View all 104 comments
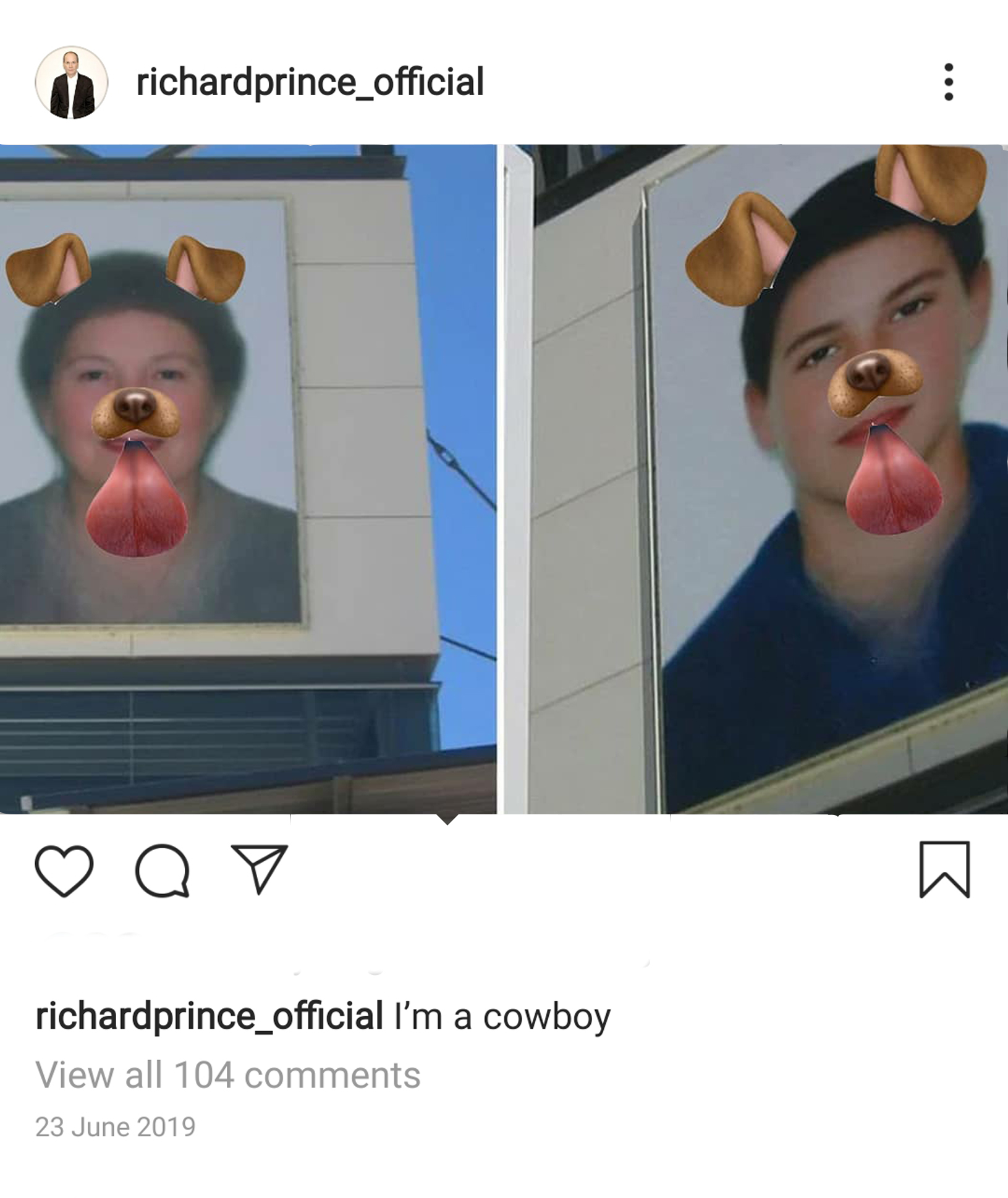Image resolution: width=1008 pixels, height=1198 pixels. tap(227, 1075)
